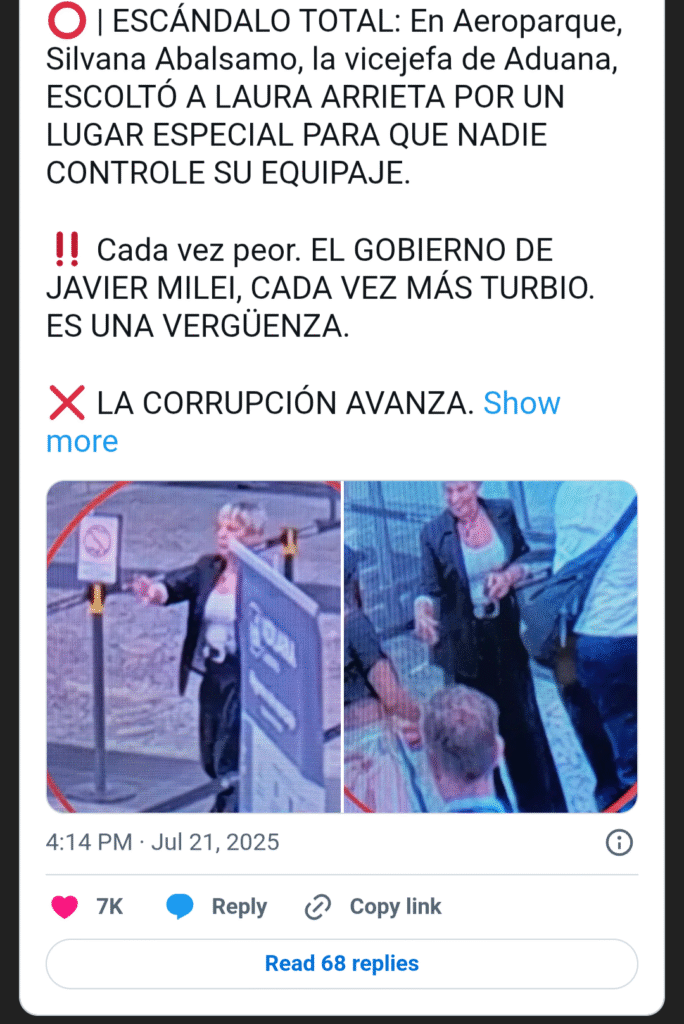Like this tweet with the heart

pos(65,907)
